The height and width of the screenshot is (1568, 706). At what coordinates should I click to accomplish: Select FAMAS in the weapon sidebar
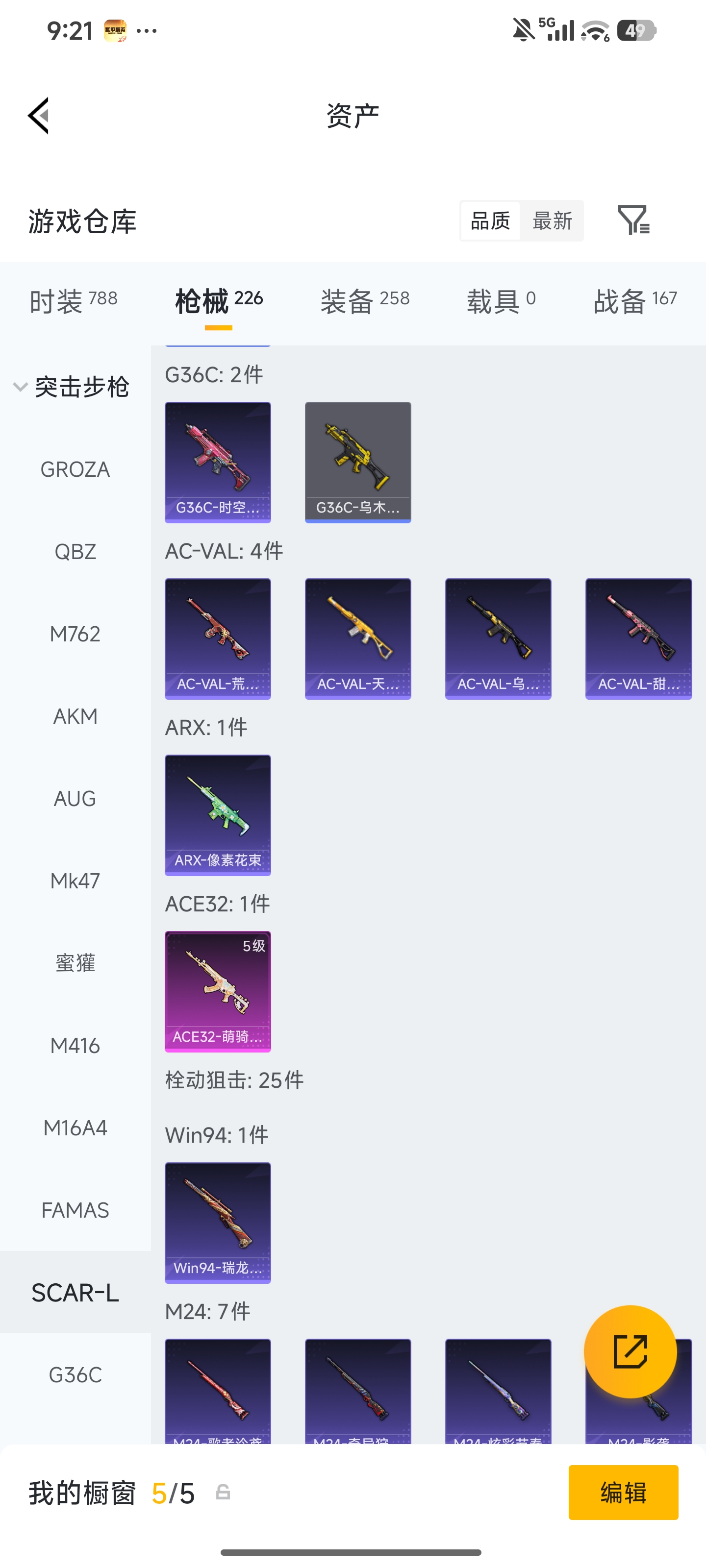[75, 1210]
